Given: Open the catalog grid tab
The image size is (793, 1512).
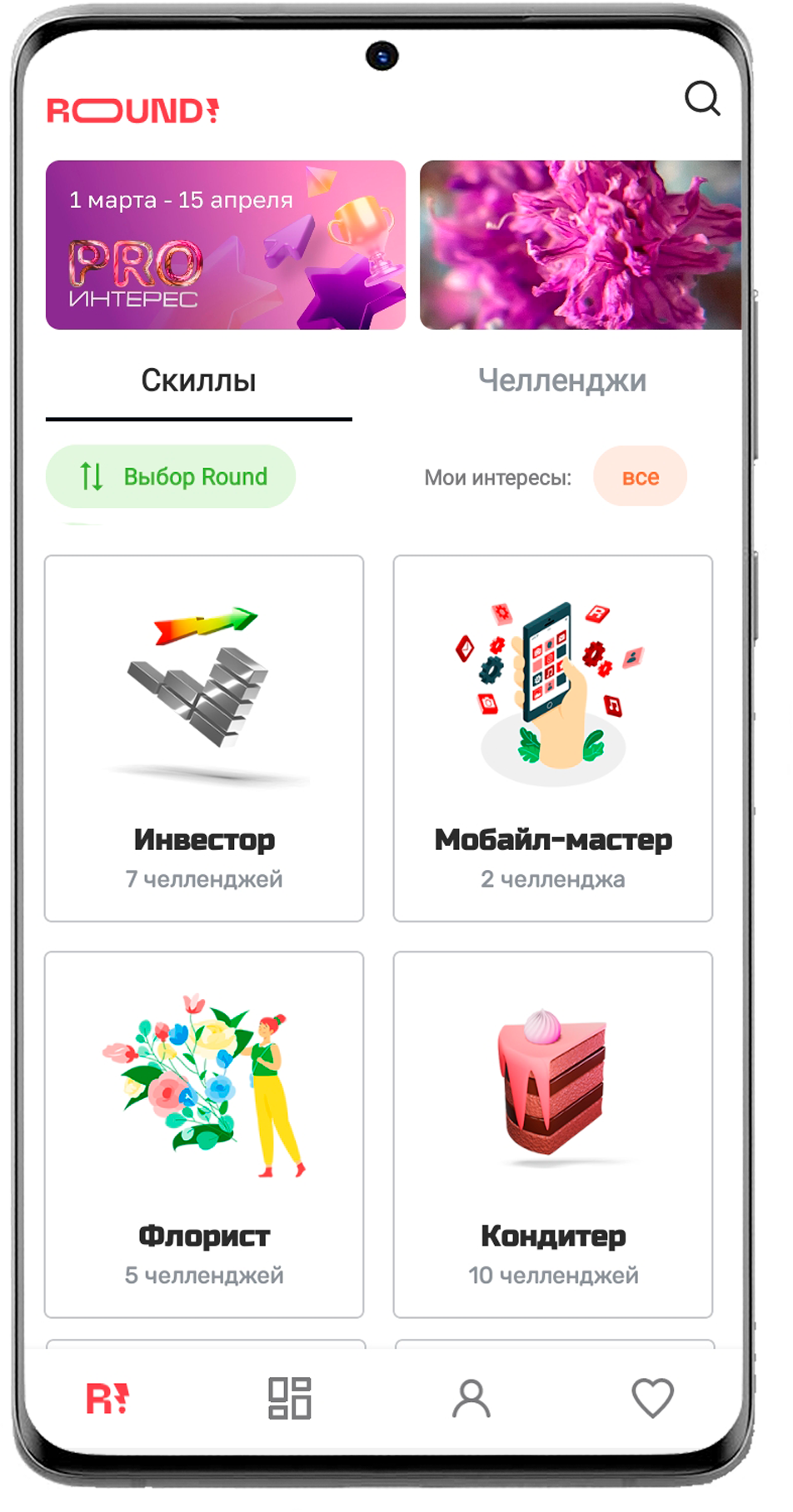Looking at the screenshot, I should [289, 1398].
